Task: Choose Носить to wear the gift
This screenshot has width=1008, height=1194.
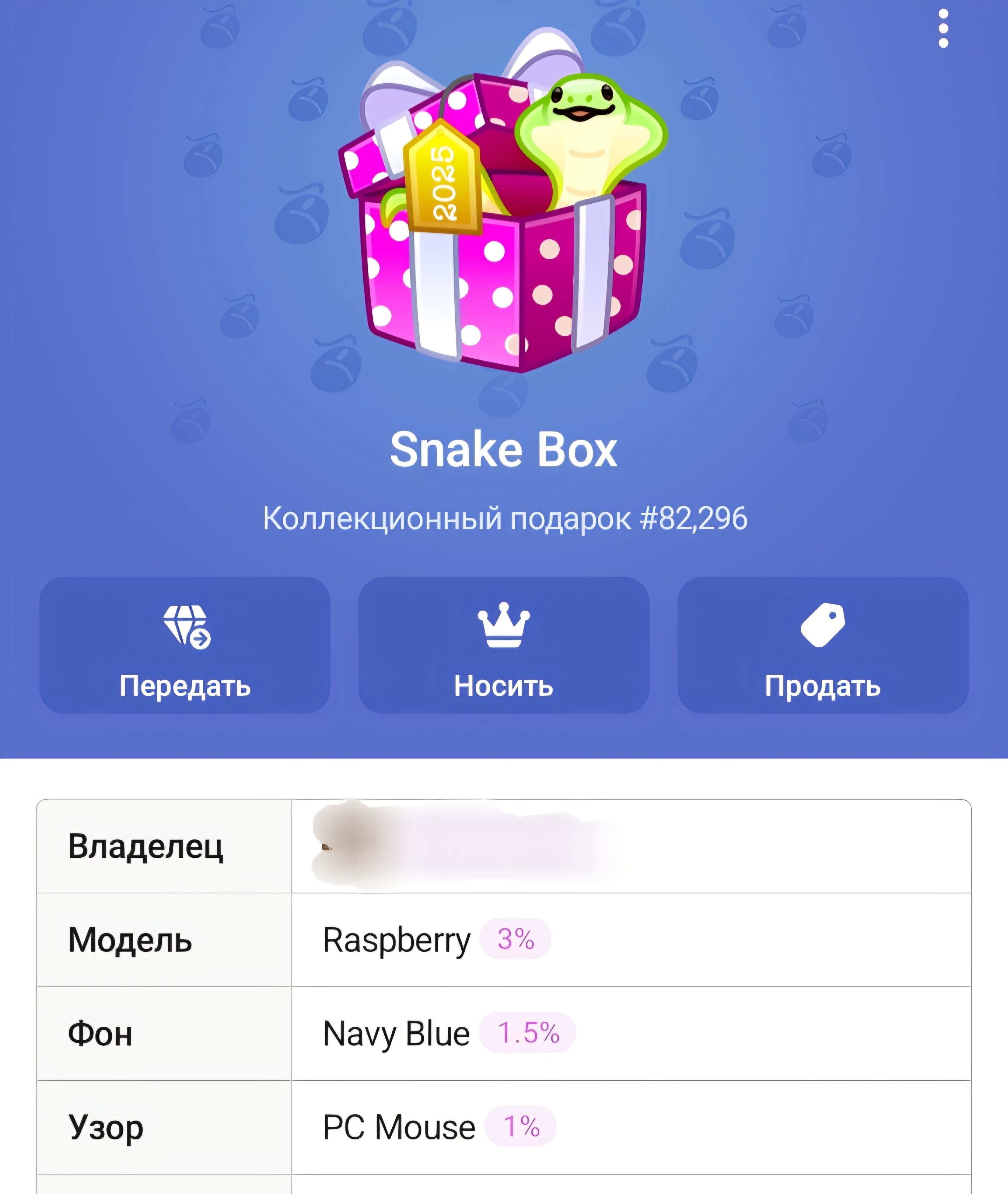Action: tap(503, 646)
